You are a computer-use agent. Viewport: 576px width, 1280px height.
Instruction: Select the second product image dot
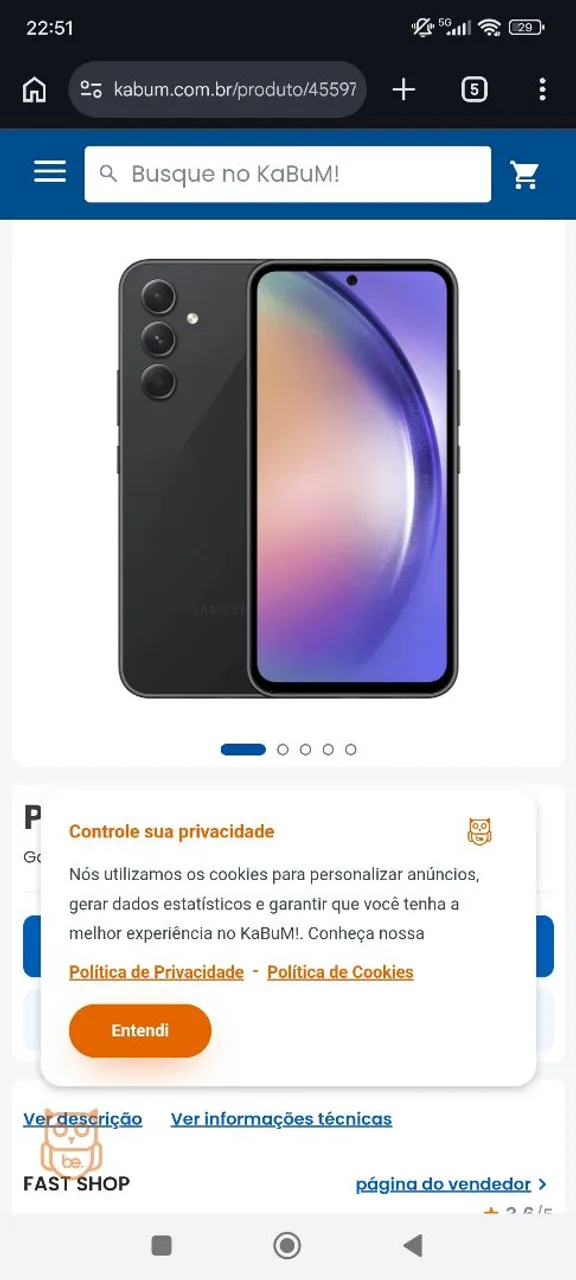point(282,749)
